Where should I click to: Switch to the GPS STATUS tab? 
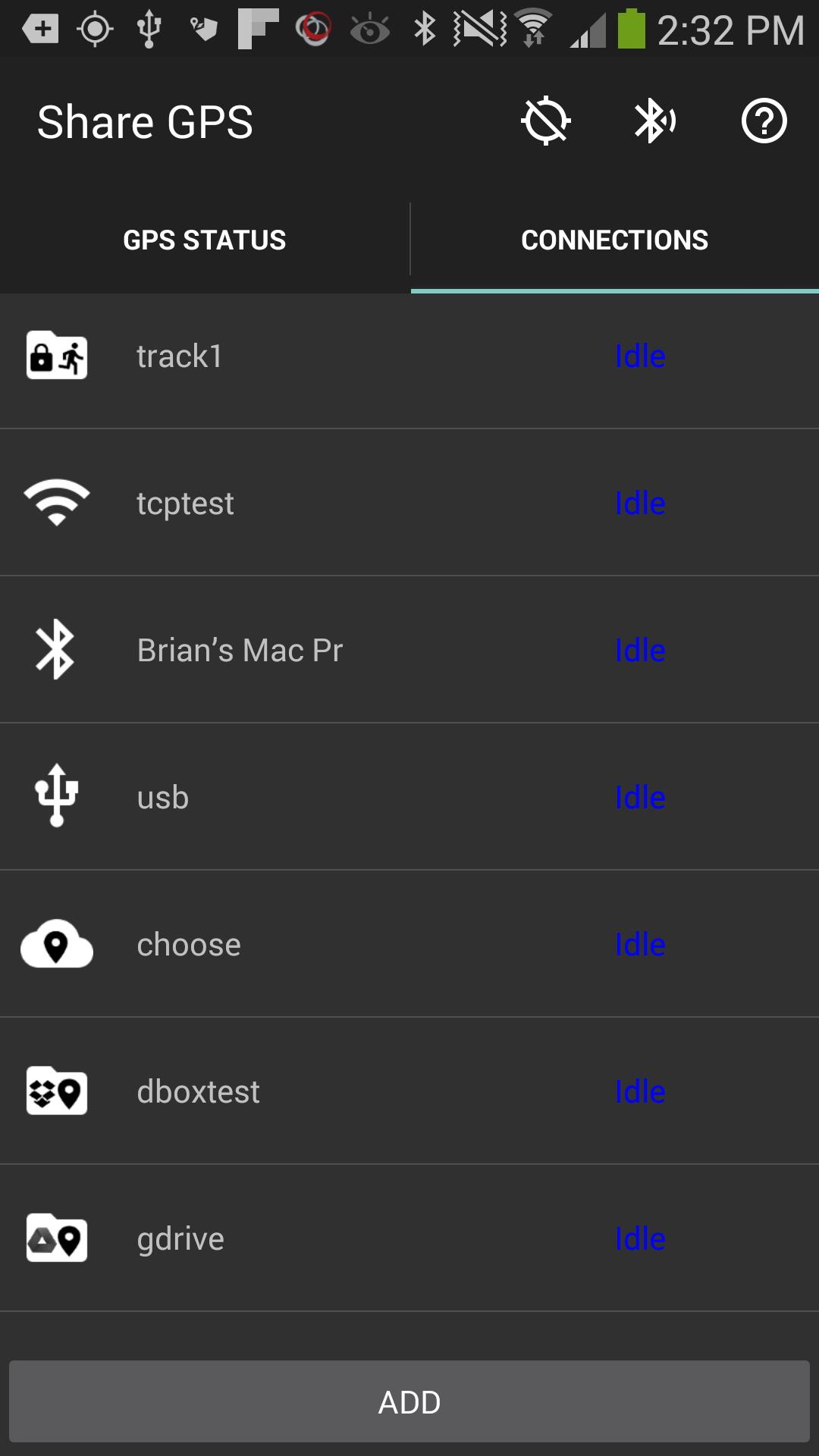[205, 240]
